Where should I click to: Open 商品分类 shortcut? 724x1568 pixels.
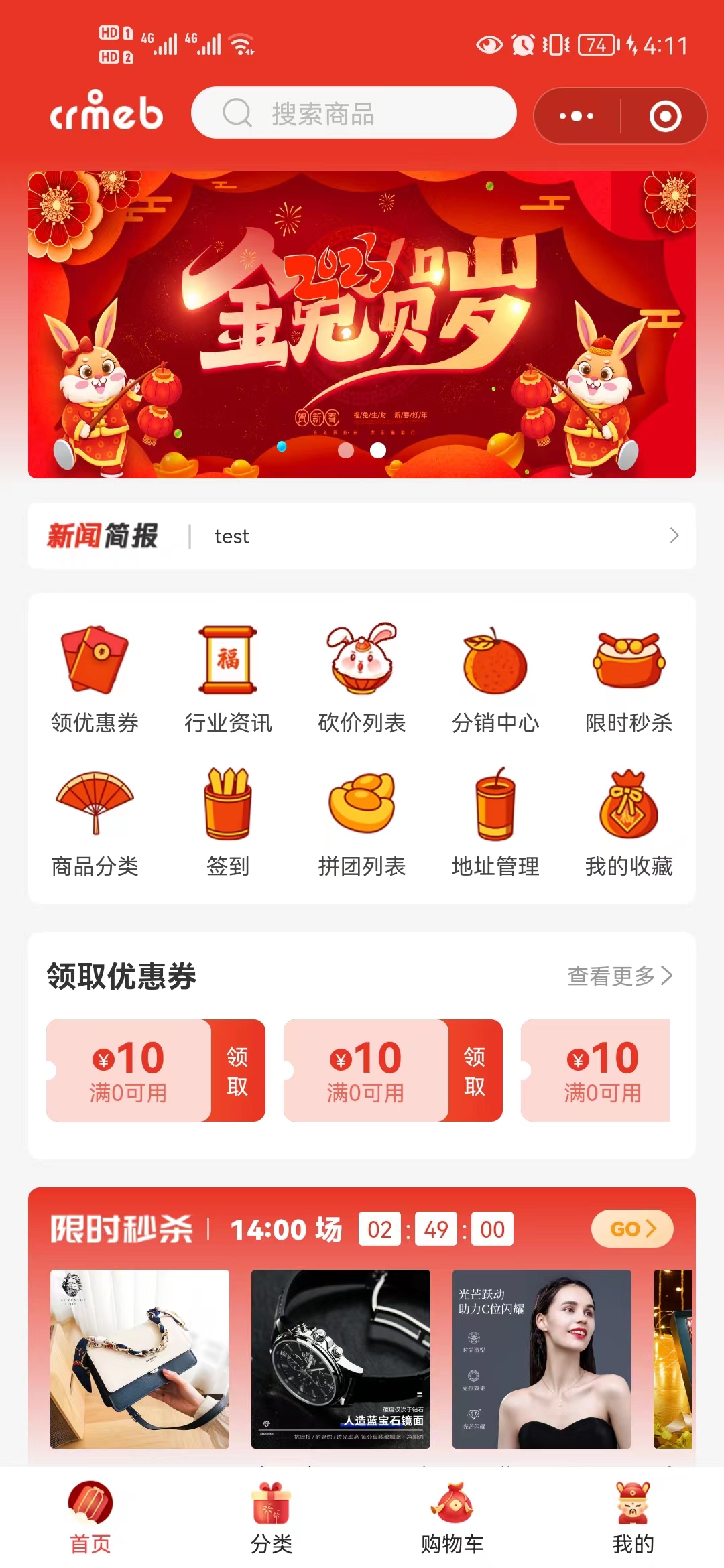pos(95,822)
